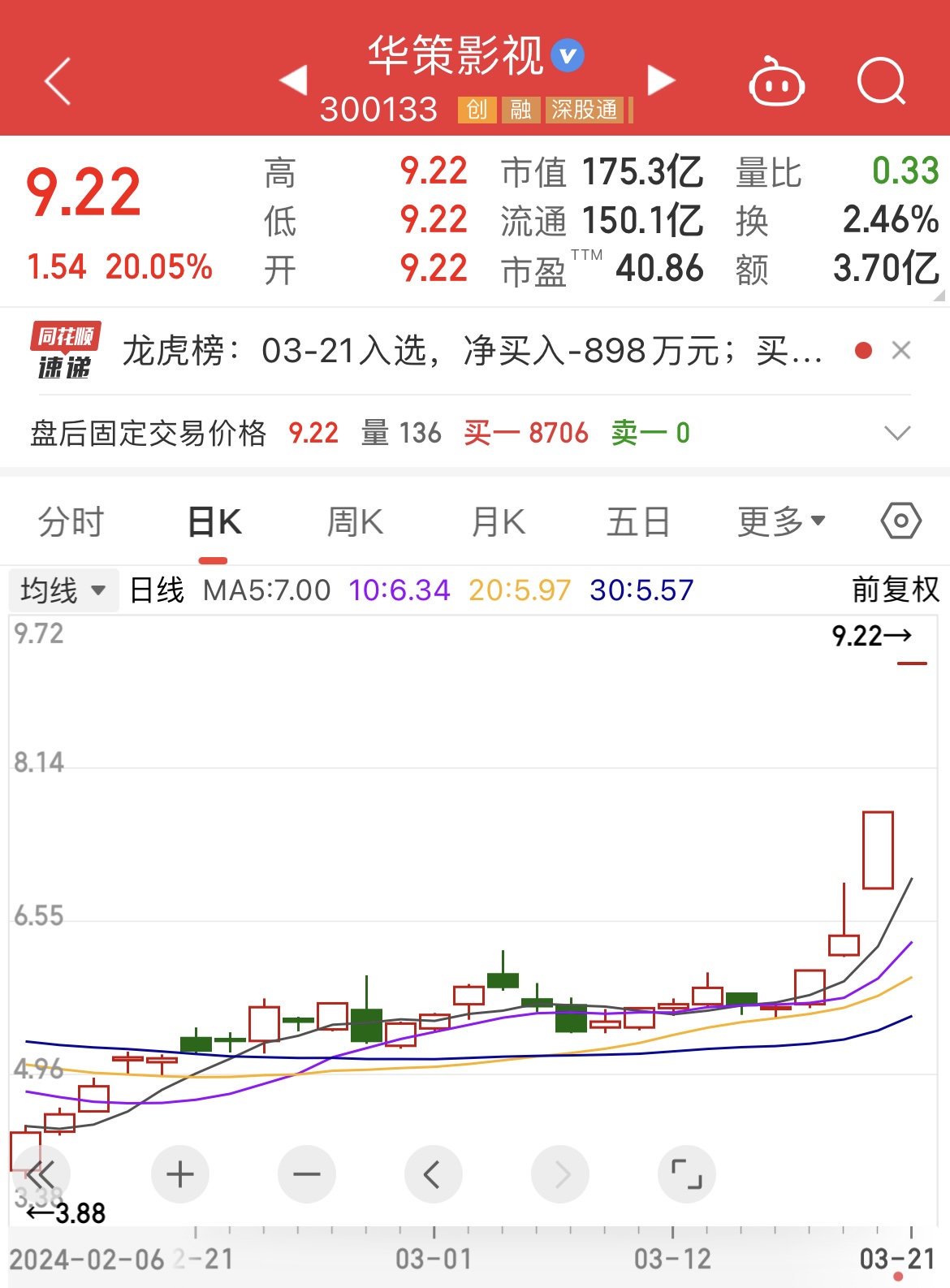Switch to the previous stock
950x1288 pixels.
coord(293,80)
